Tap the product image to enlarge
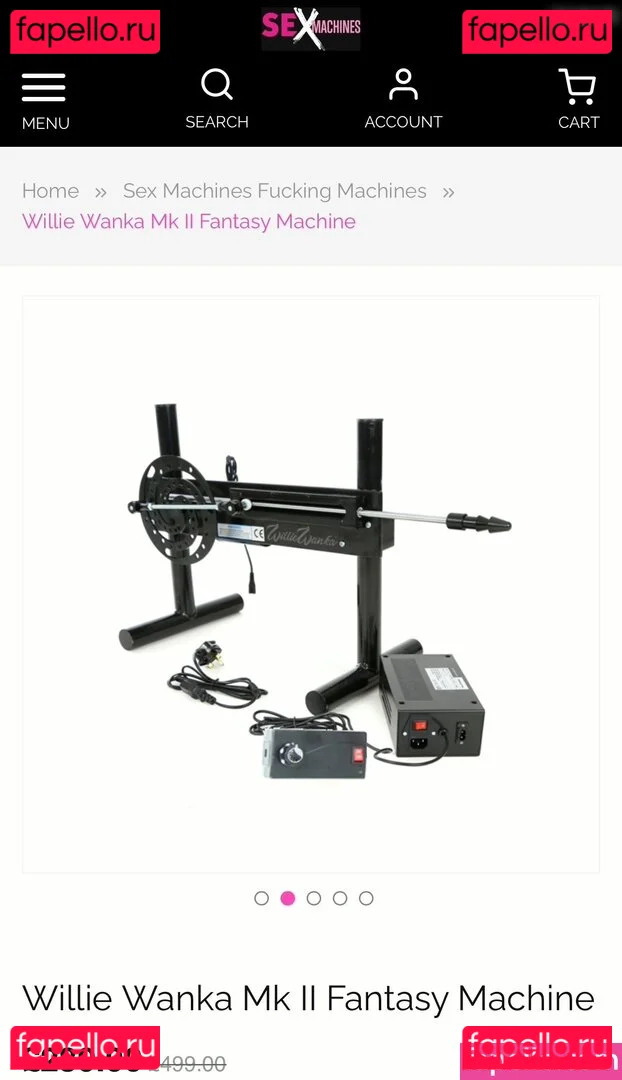Viewport: 622px width, 1080px height. pyautogui.click(x=311, y=583)
